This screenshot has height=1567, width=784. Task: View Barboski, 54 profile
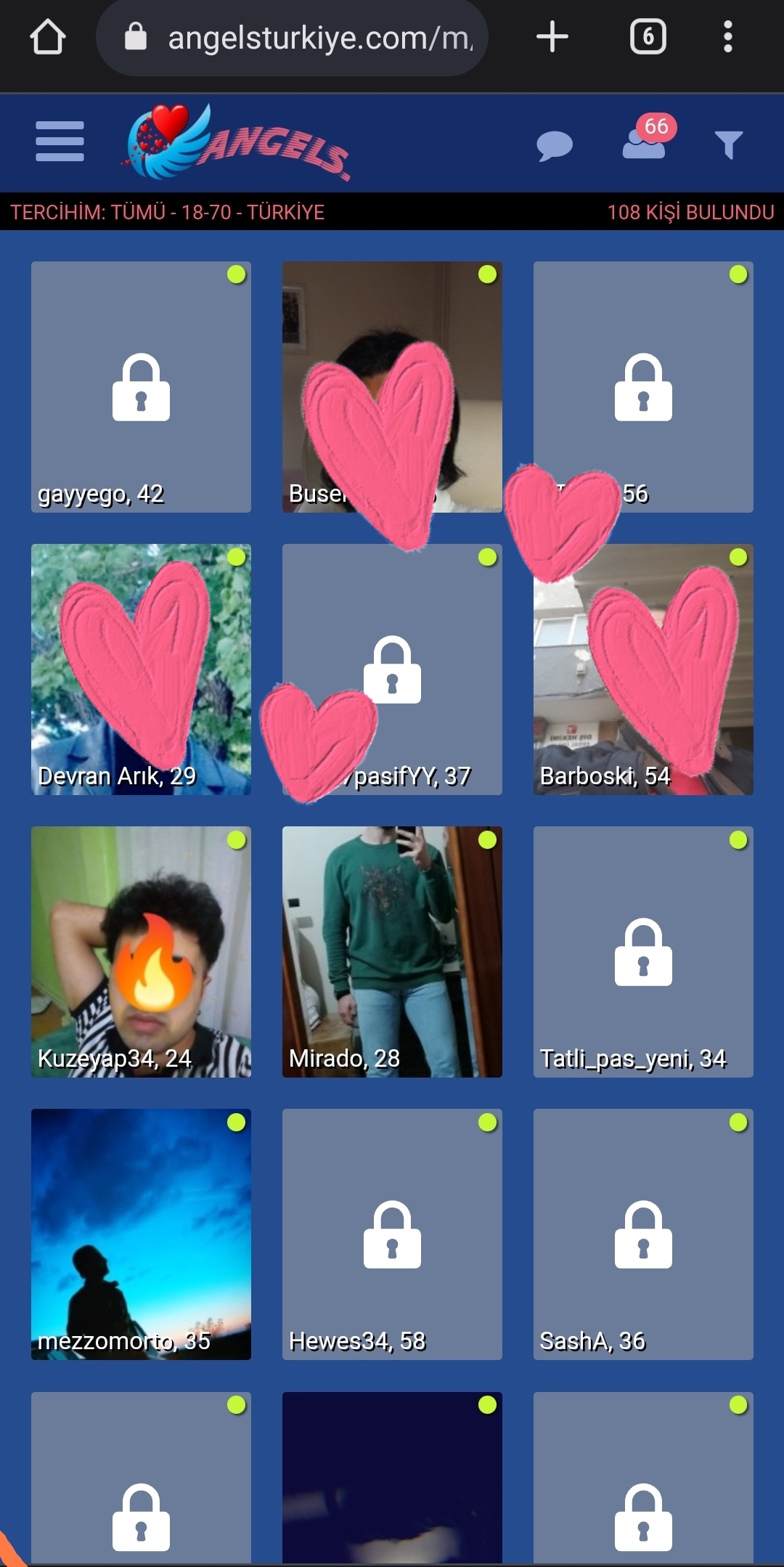pyautogui.click(x=643, y=669)
